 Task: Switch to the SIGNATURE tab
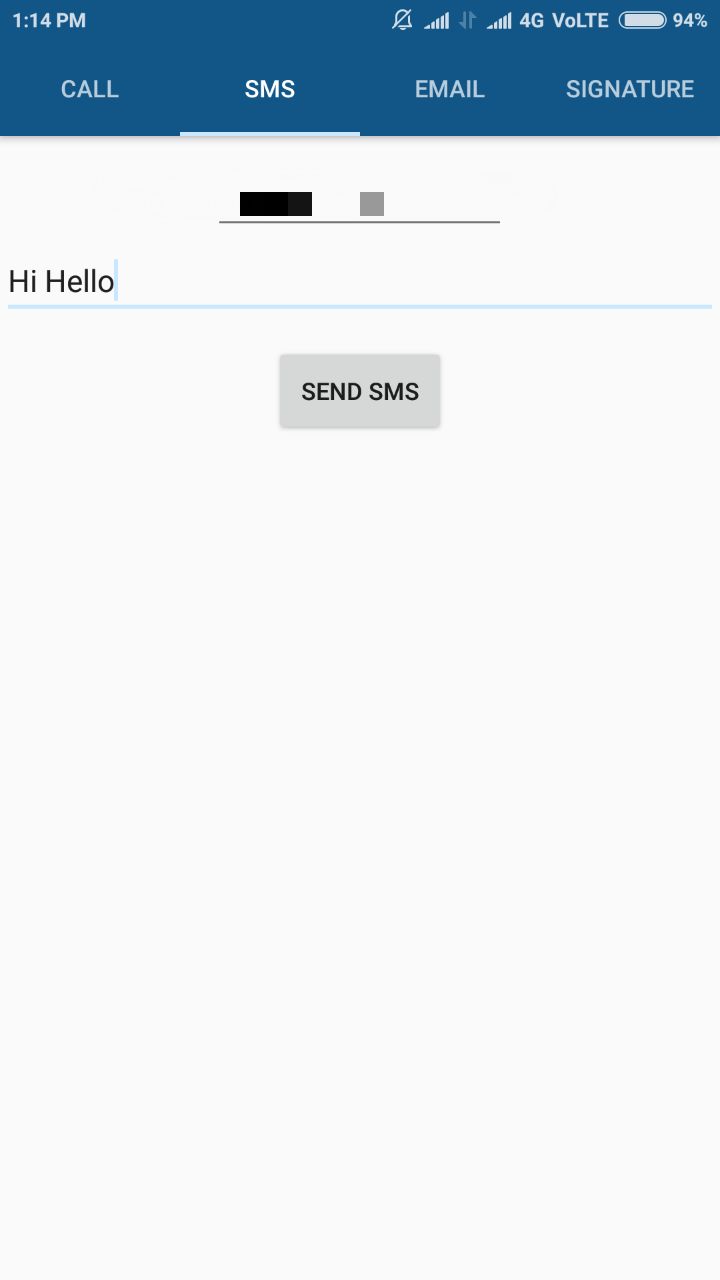tap(629, 89)
